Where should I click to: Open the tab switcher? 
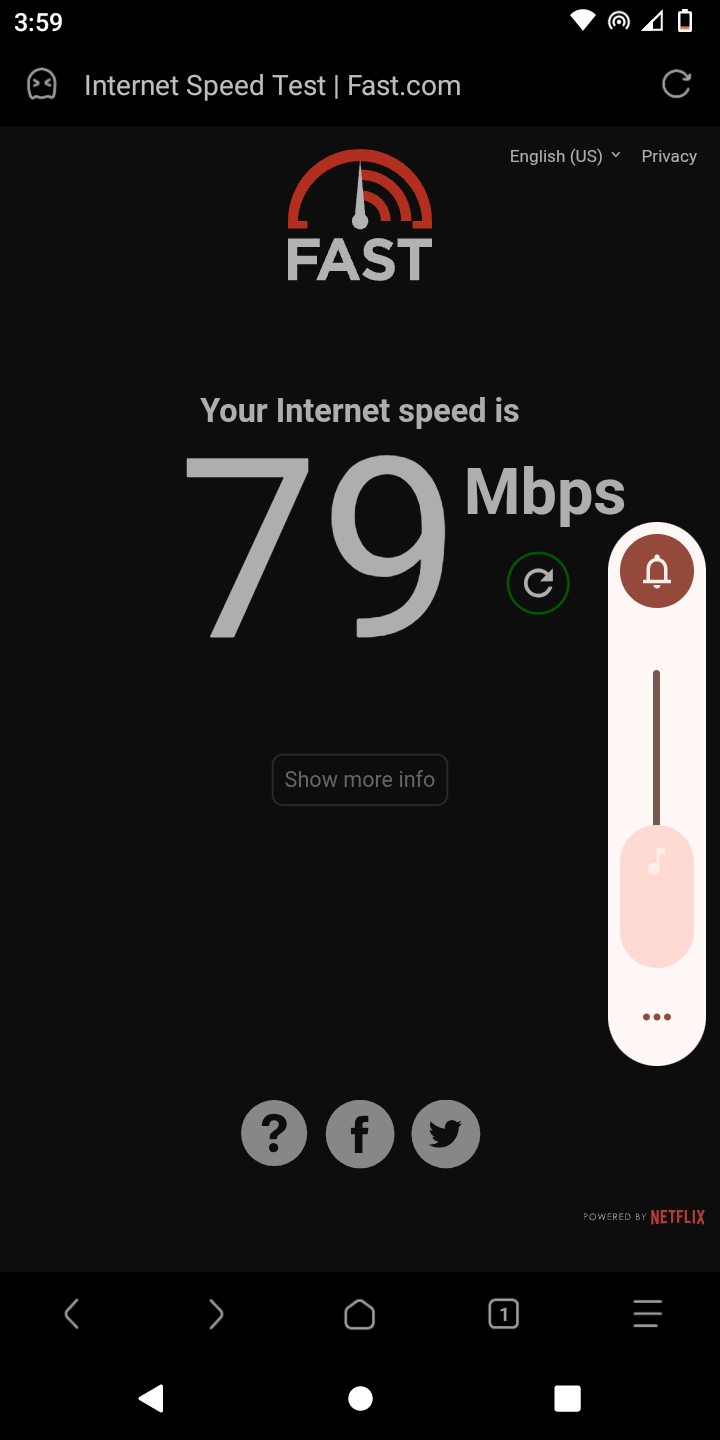click(504, 1314)
